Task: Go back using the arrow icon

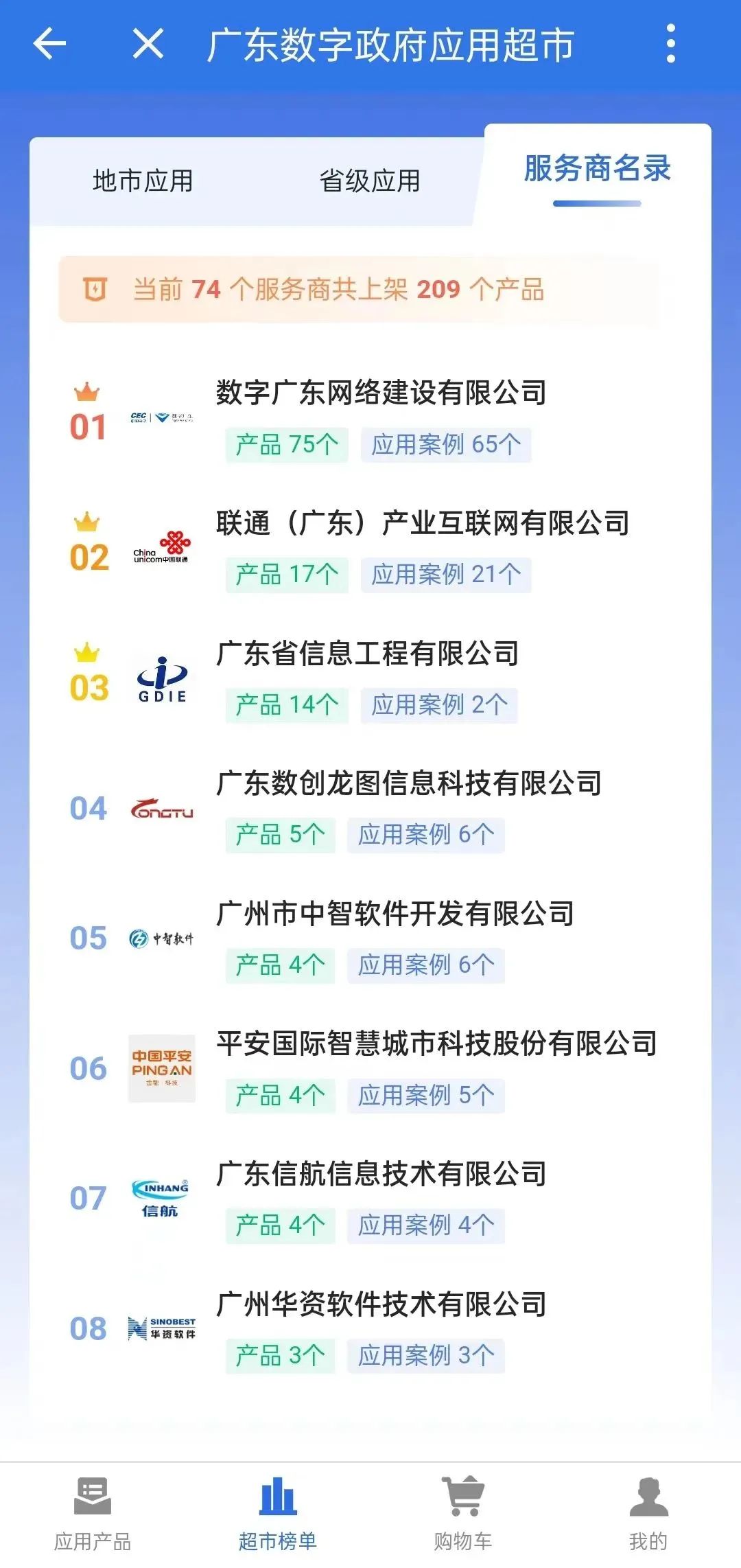Action: pos(50,44)
